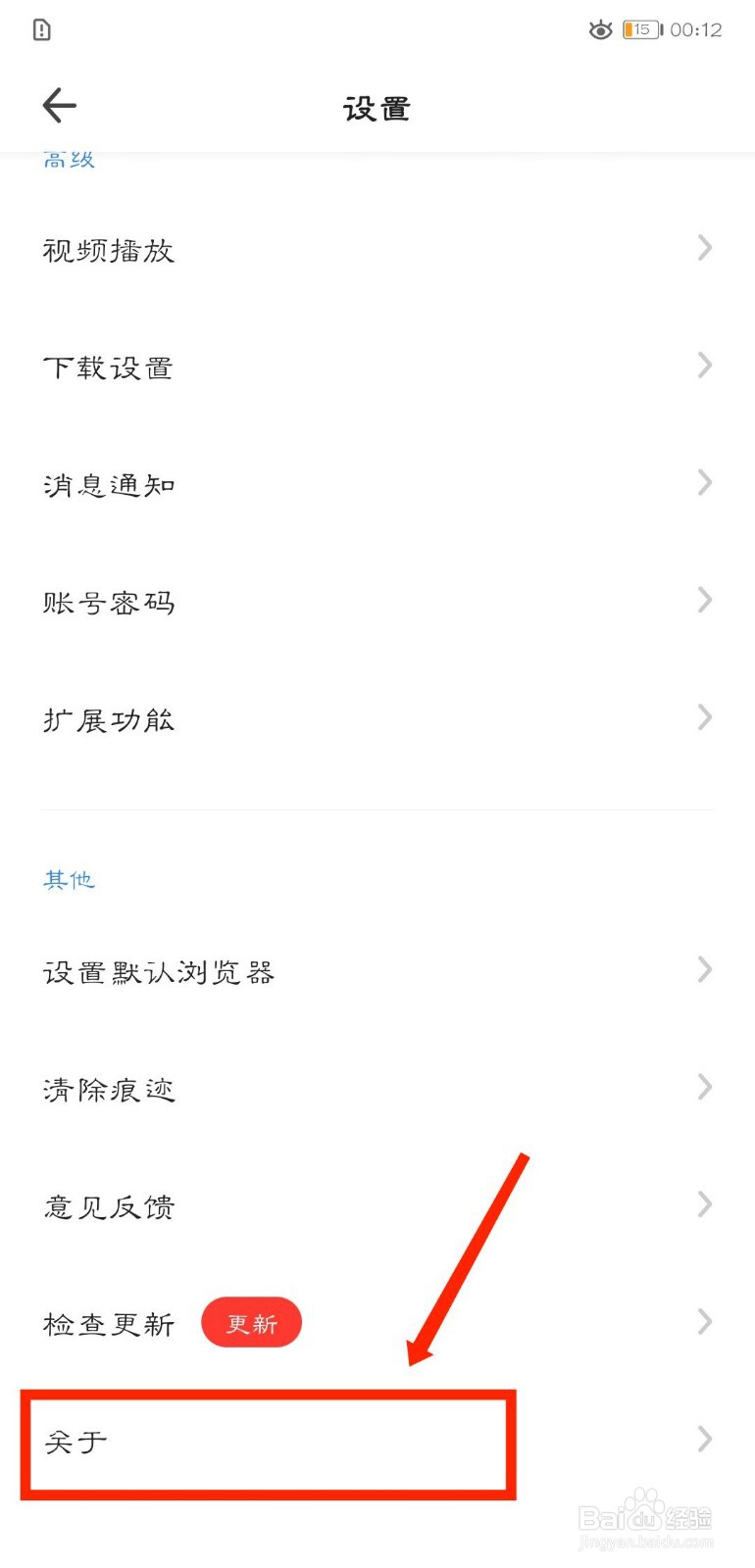Tap 检查更新 to check for updates
This screenshot has height=1568, width=755.
[x=108, y=1323]
